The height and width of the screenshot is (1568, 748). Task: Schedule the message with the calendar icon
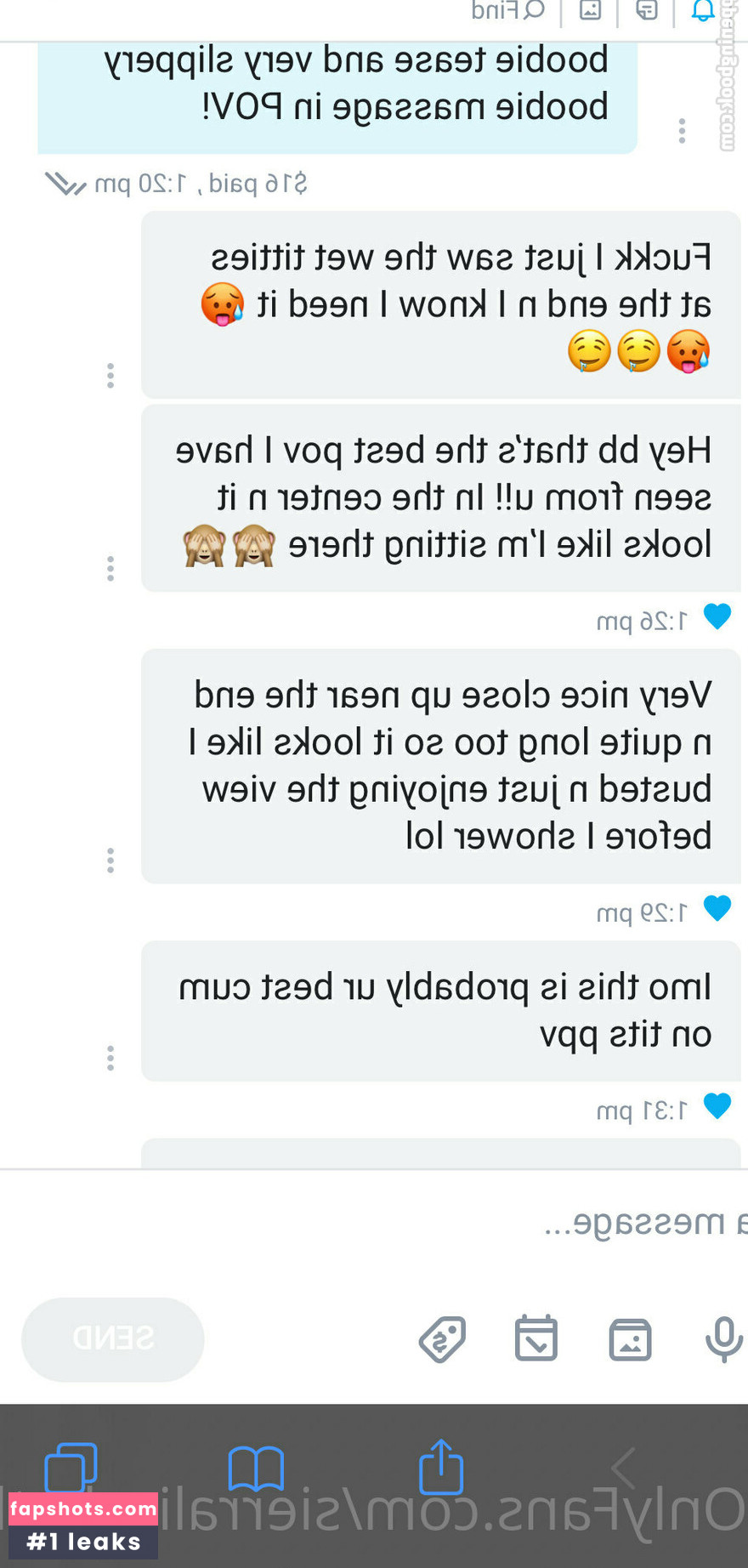[536, 1339]
